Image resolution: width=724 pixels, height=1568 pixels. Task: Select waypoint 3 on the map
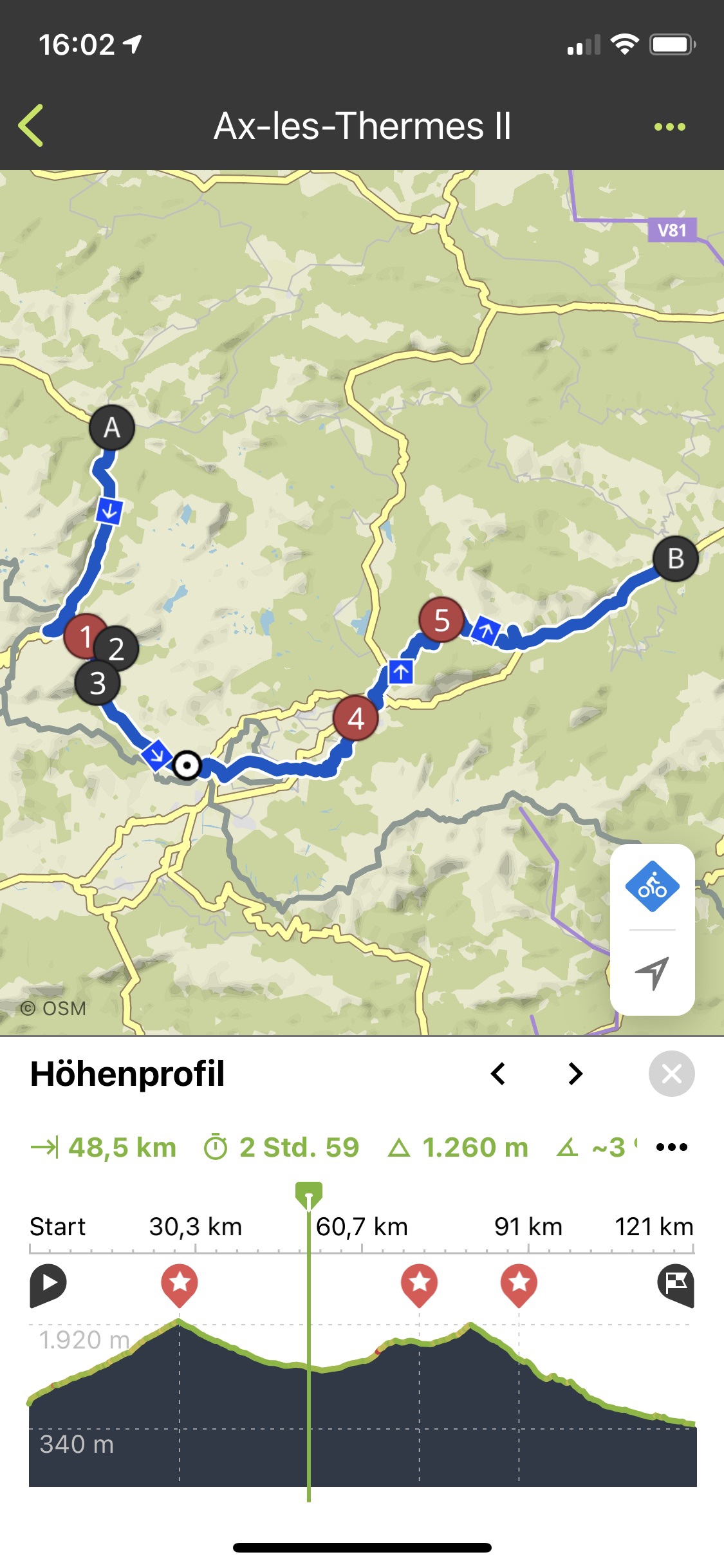pos(97,683)
